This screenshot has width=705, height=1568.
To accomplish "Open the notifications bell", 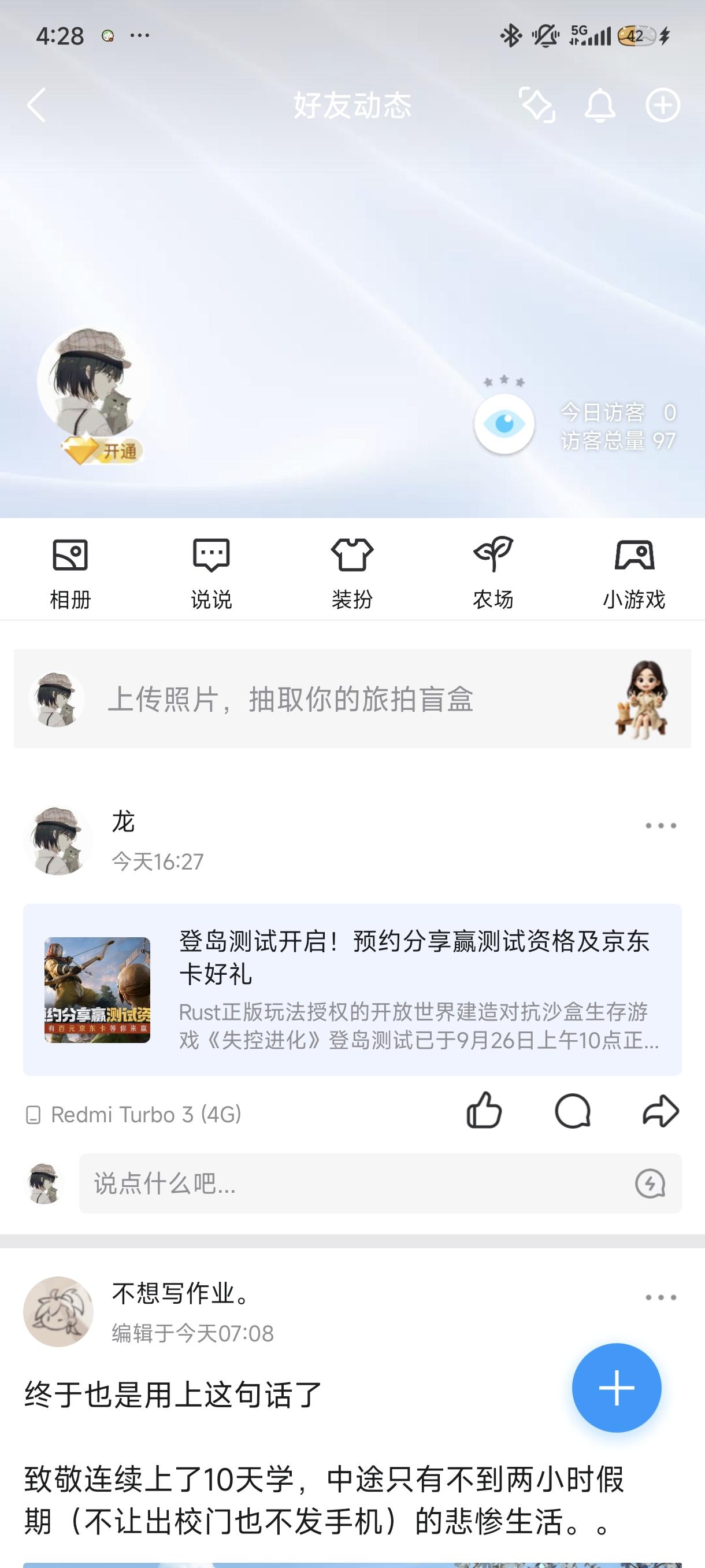I will tap(600, 105).
